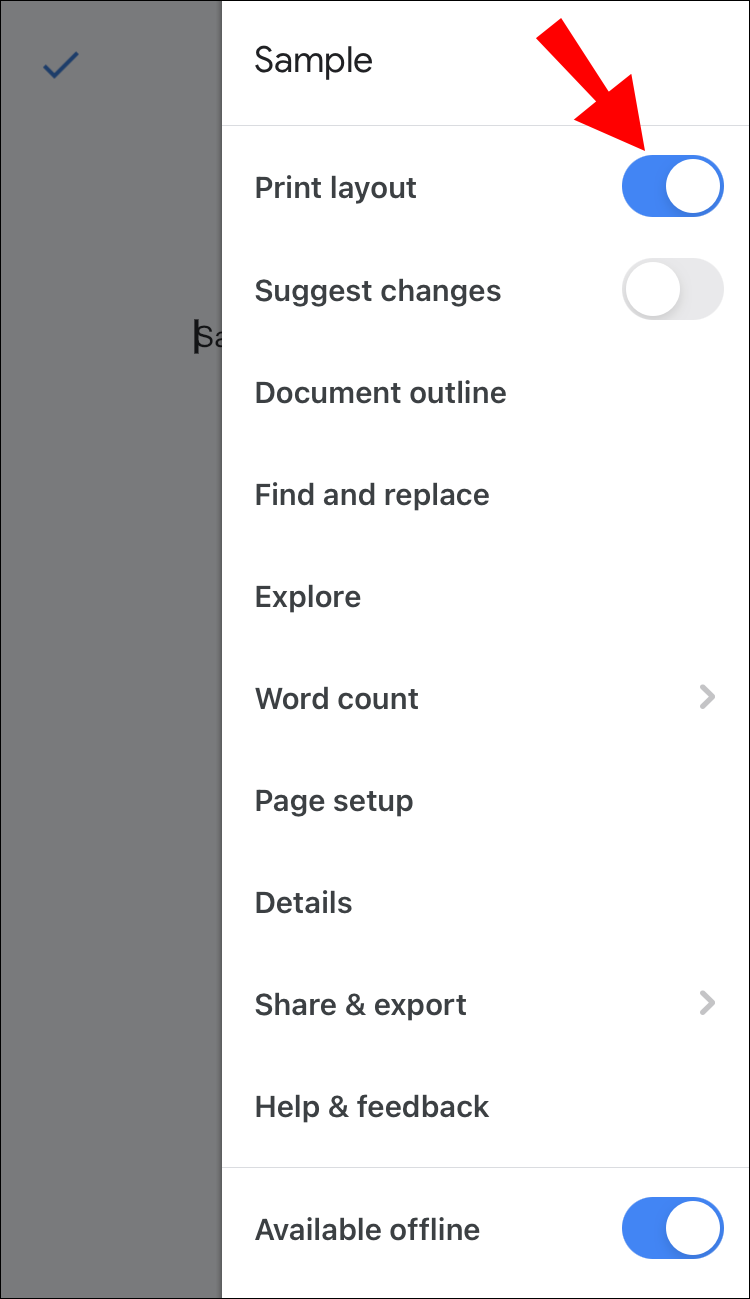Disable the Available offline switch
This screenshot has width=750, height=1299.
(x=672, y=1229)
